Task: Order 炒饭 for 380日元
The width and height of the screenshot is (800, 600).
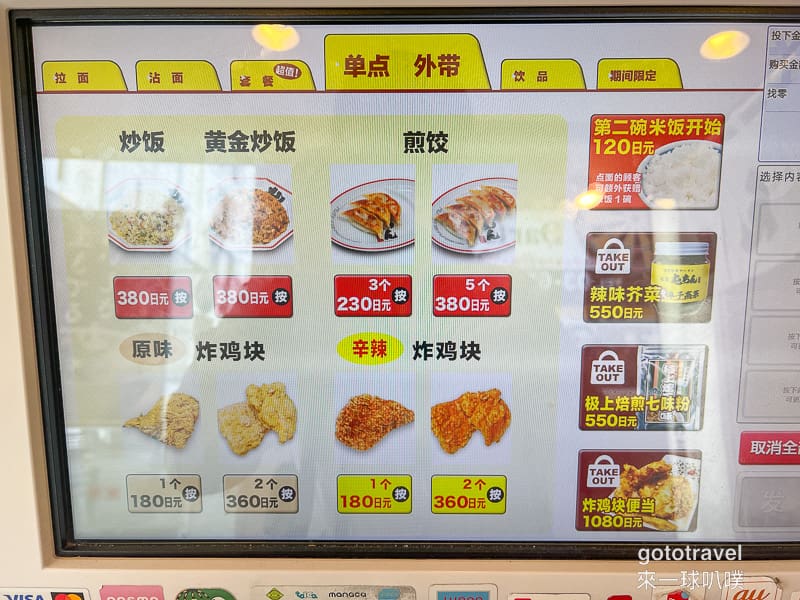Action: click(x=152, y=297)
